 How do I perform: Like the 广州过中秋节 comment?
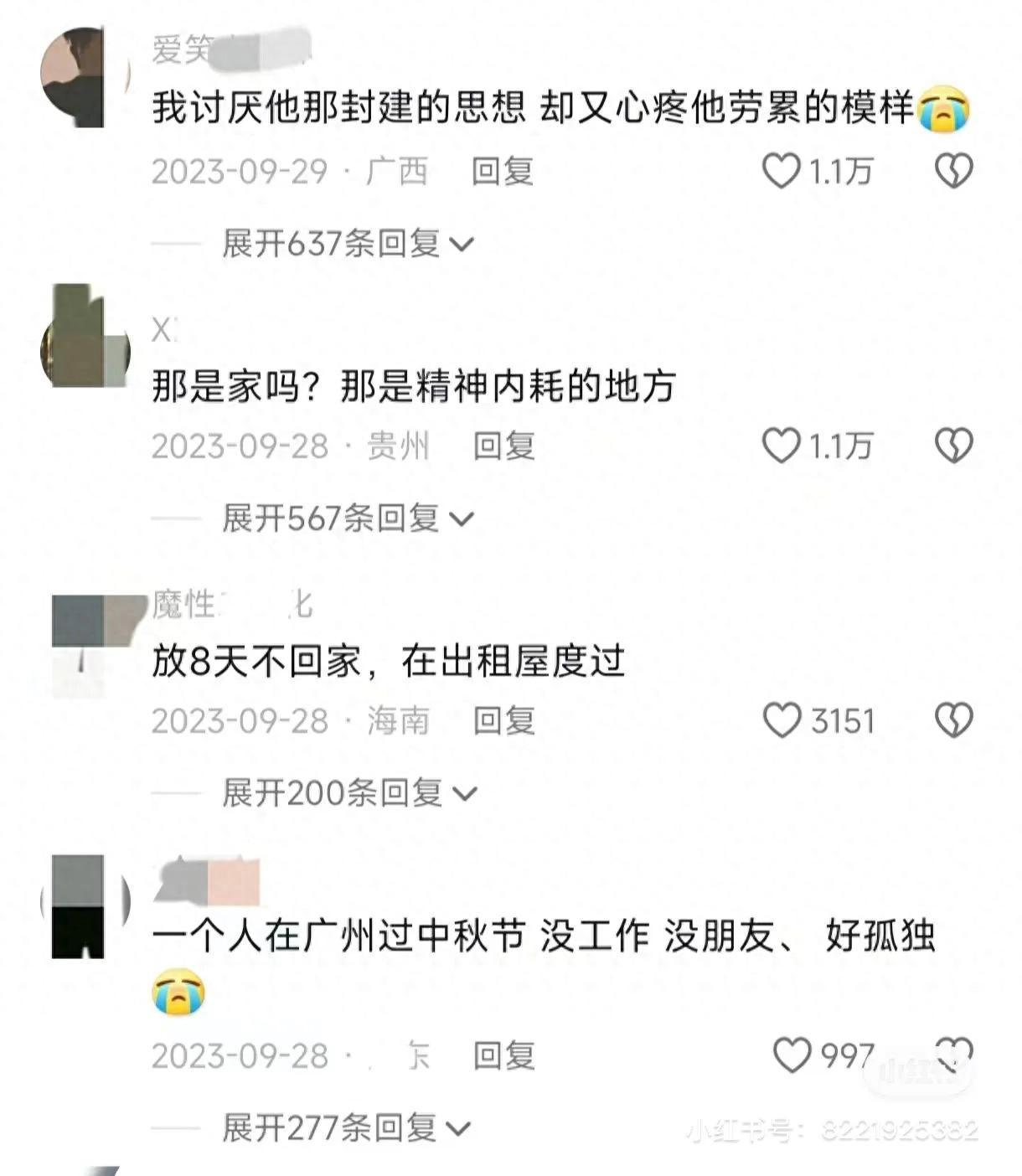tap(792, 1055)
